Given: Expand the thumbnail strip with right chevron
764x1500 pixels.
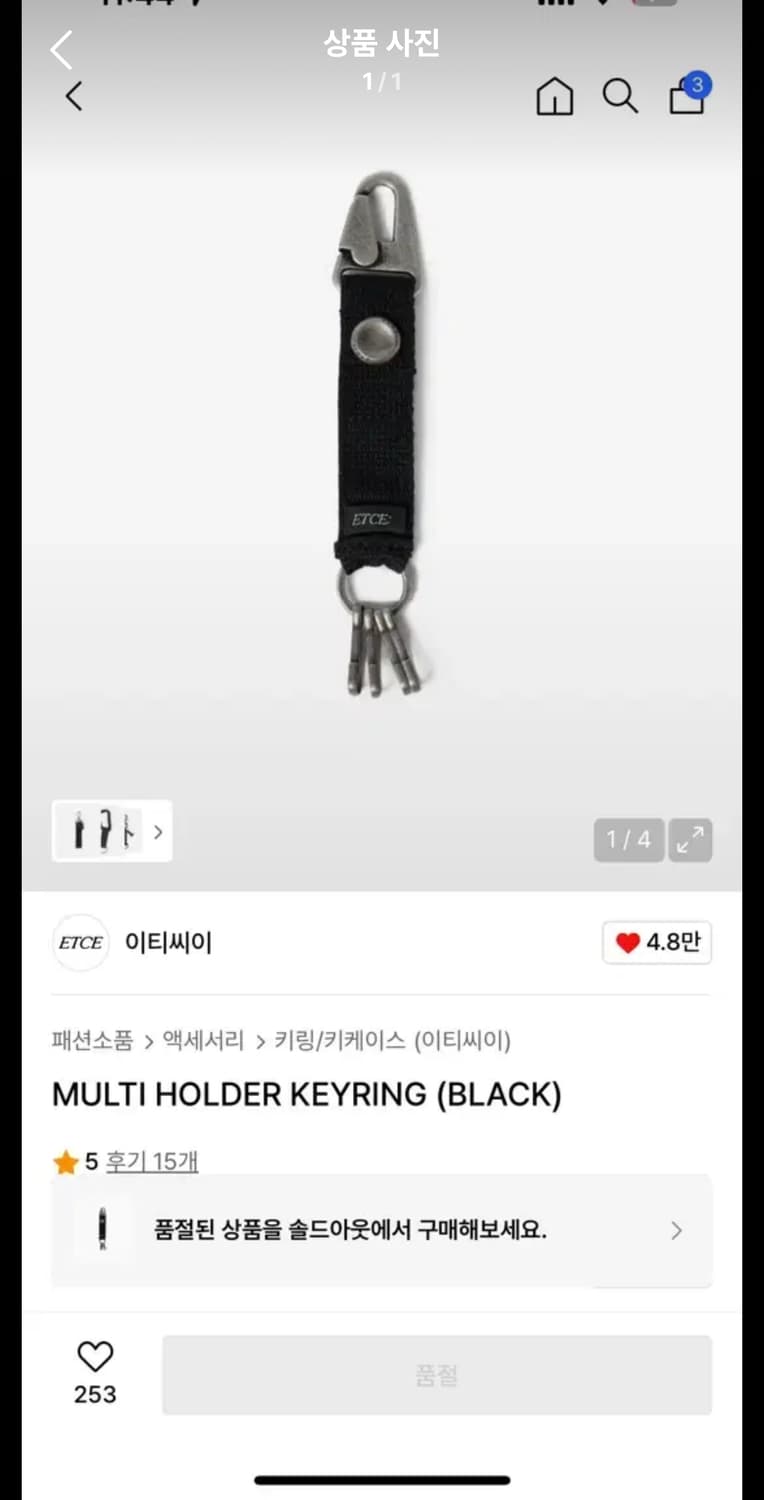Looking at the screenshot, I should coord(158,831).
